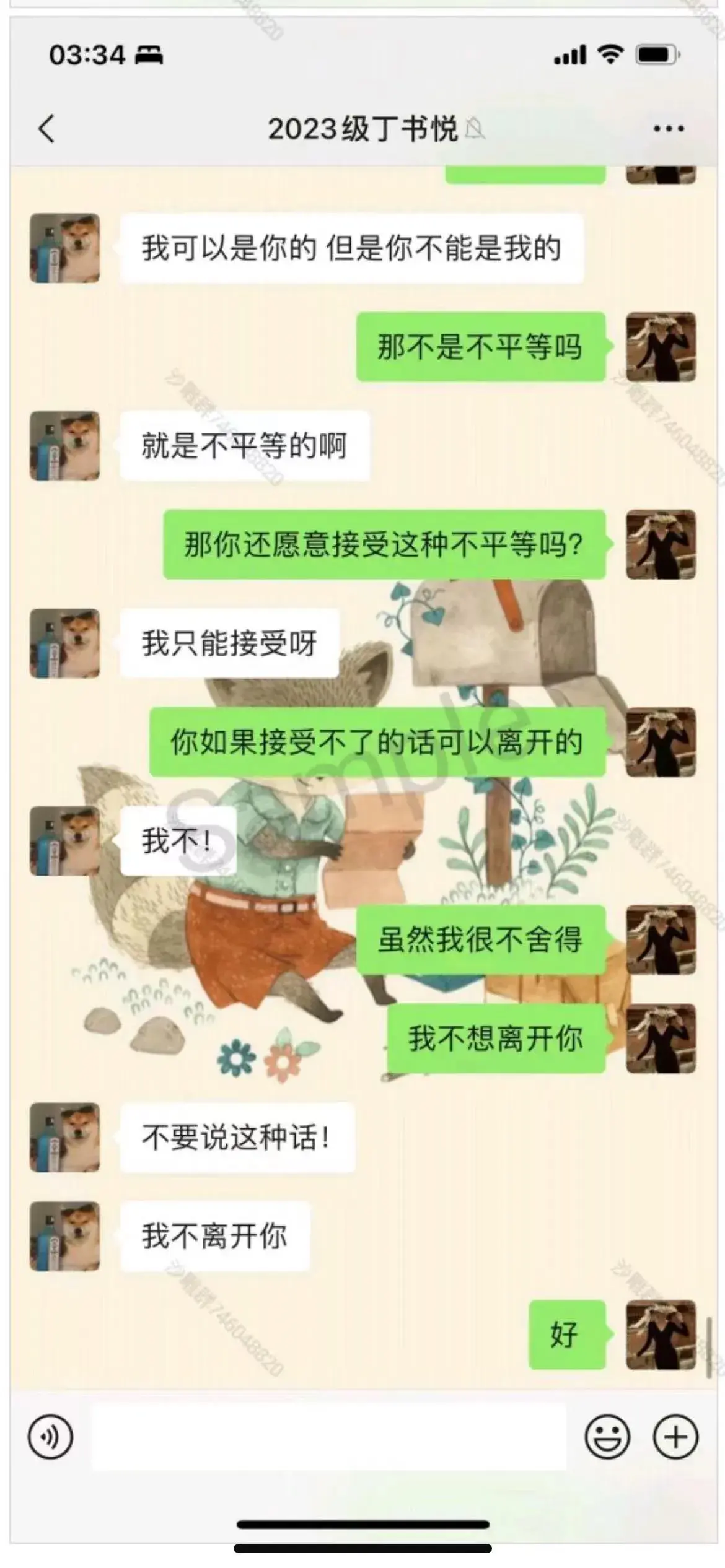725x1568 pixels.
Task: Switch to voice message input
Action: click(x=50, y=1437)
